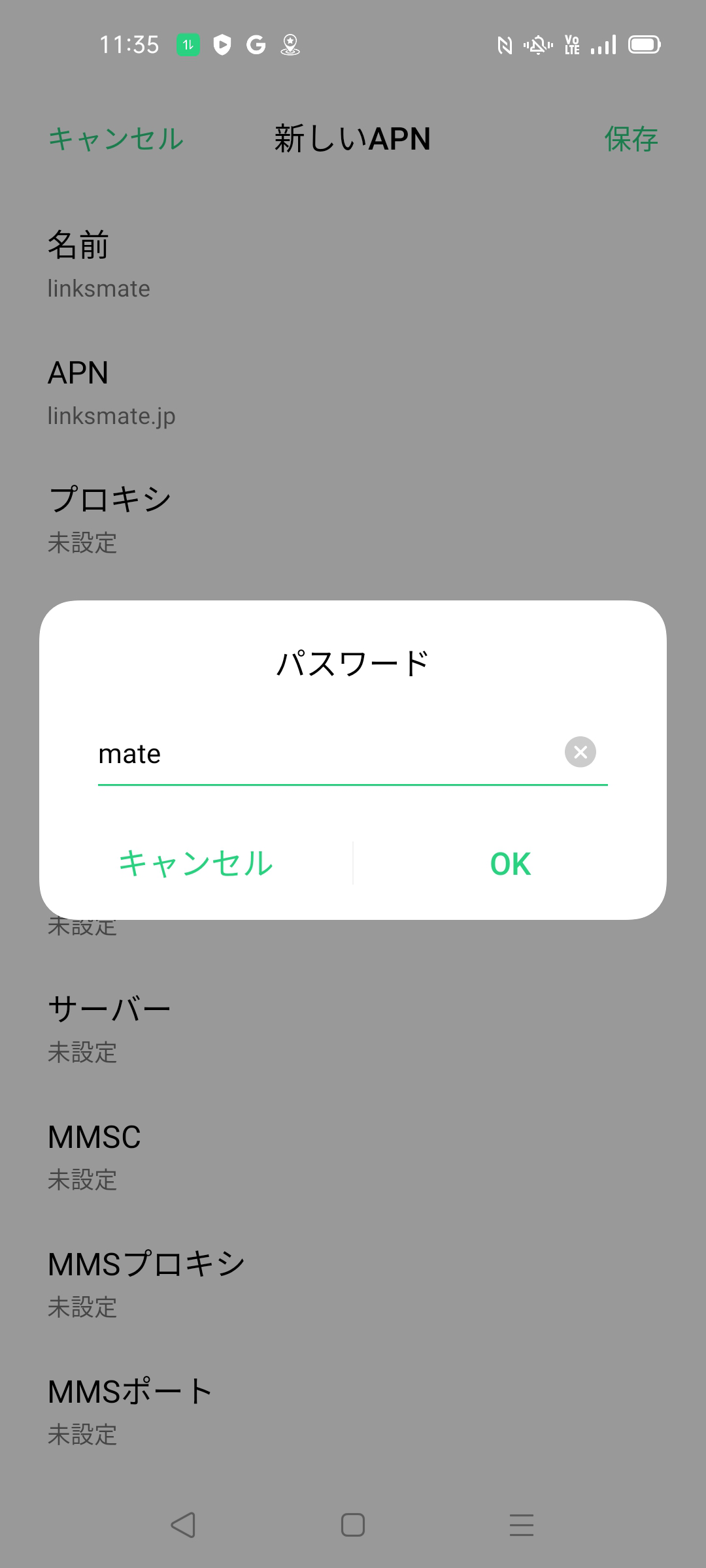Viewport: 706px width, 1568px height.
Task: Tap the location pin icon in status bar
Action: 290,45
